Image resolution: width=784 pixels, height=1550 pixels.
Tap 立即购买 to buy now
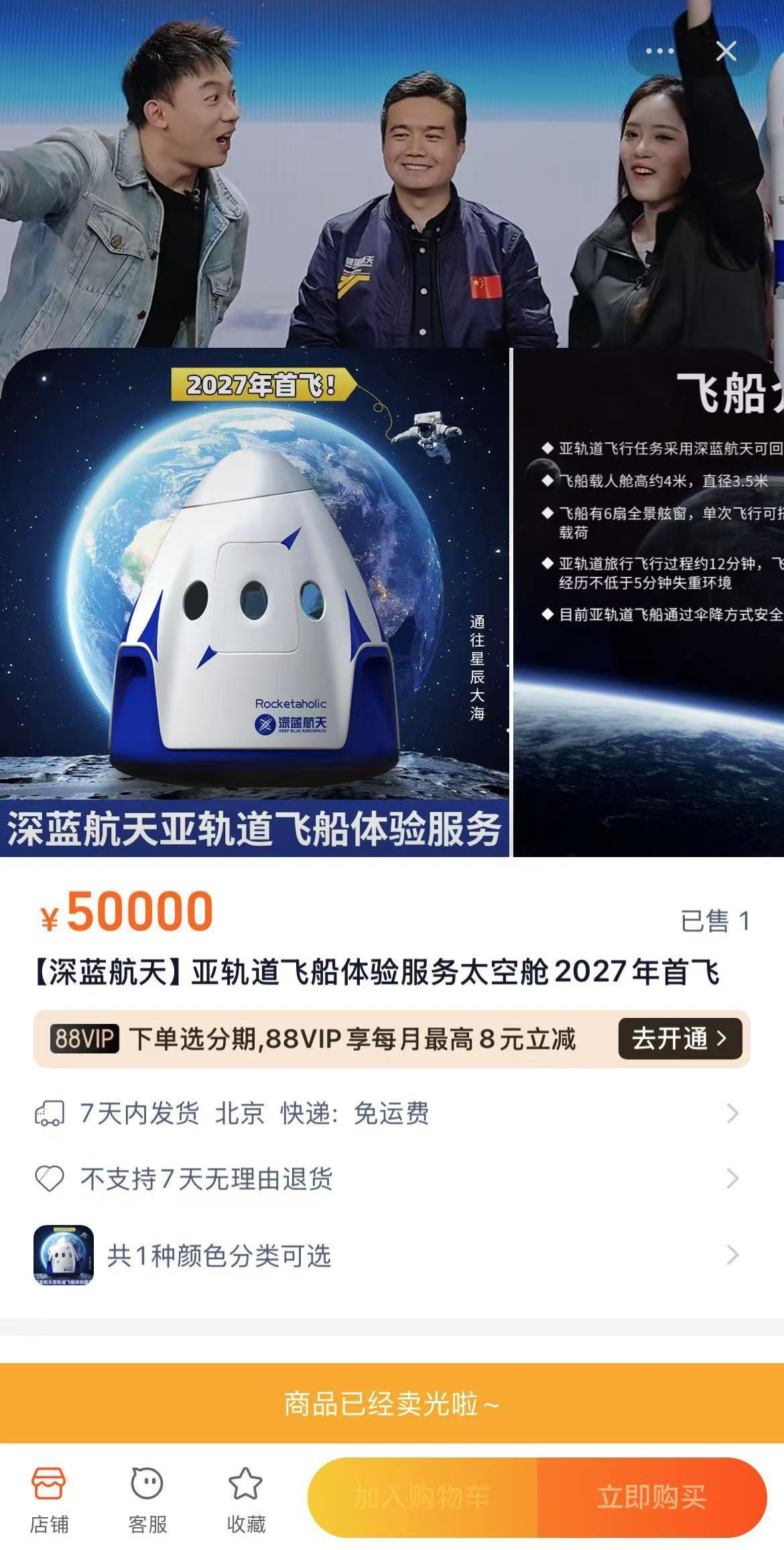point(651,1497)
